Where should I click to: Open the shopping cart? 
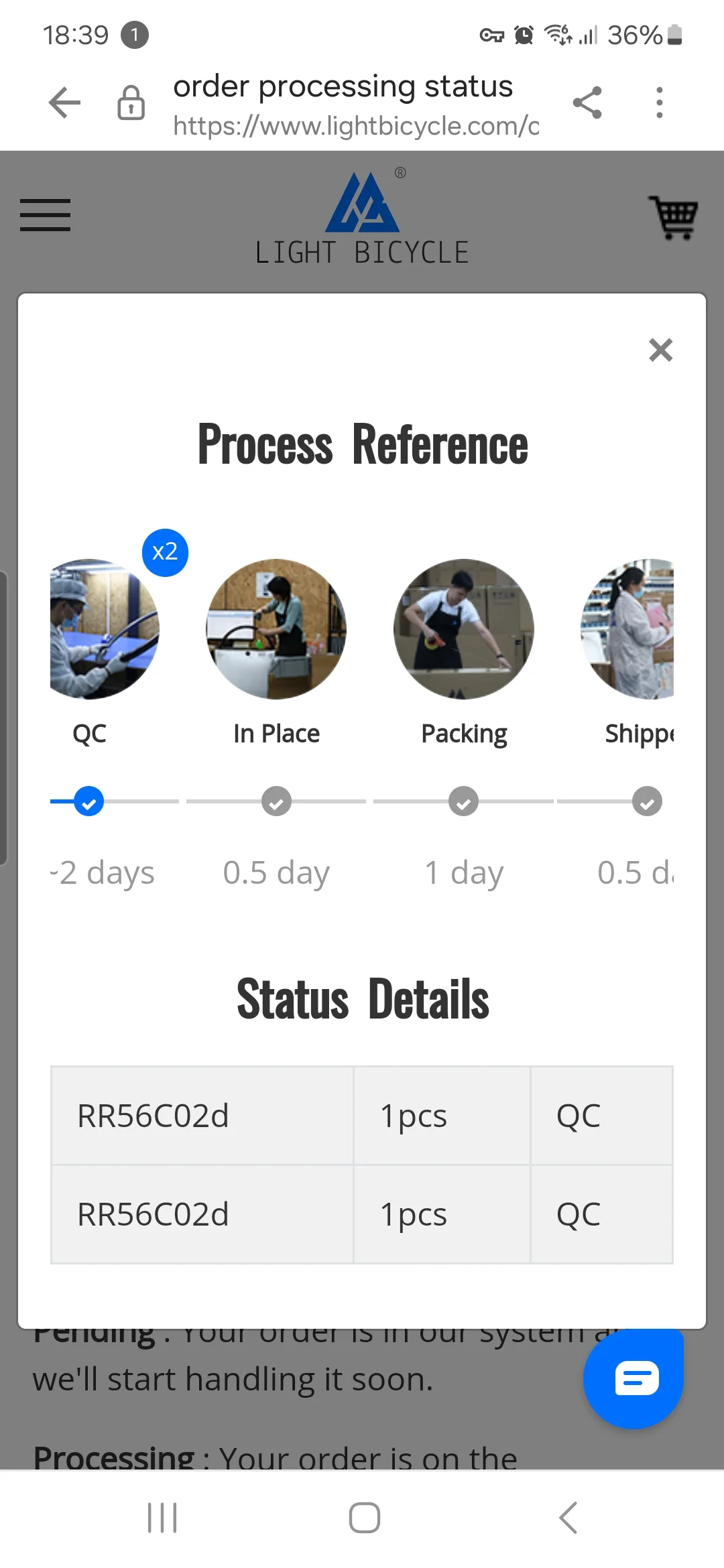[674, 217]
